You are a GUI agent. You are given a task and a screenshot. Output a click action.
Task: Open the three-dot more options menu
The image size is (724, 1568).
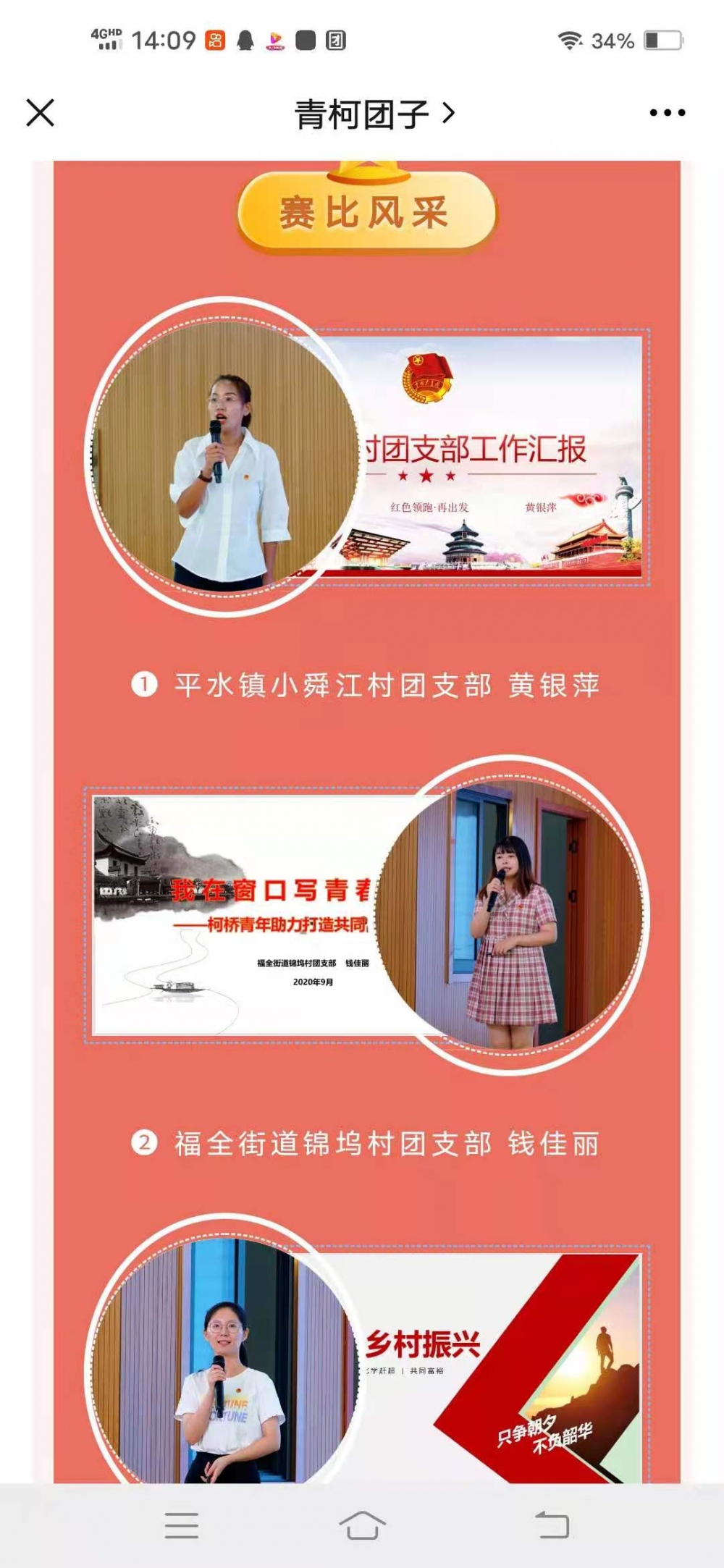(667, 113)
